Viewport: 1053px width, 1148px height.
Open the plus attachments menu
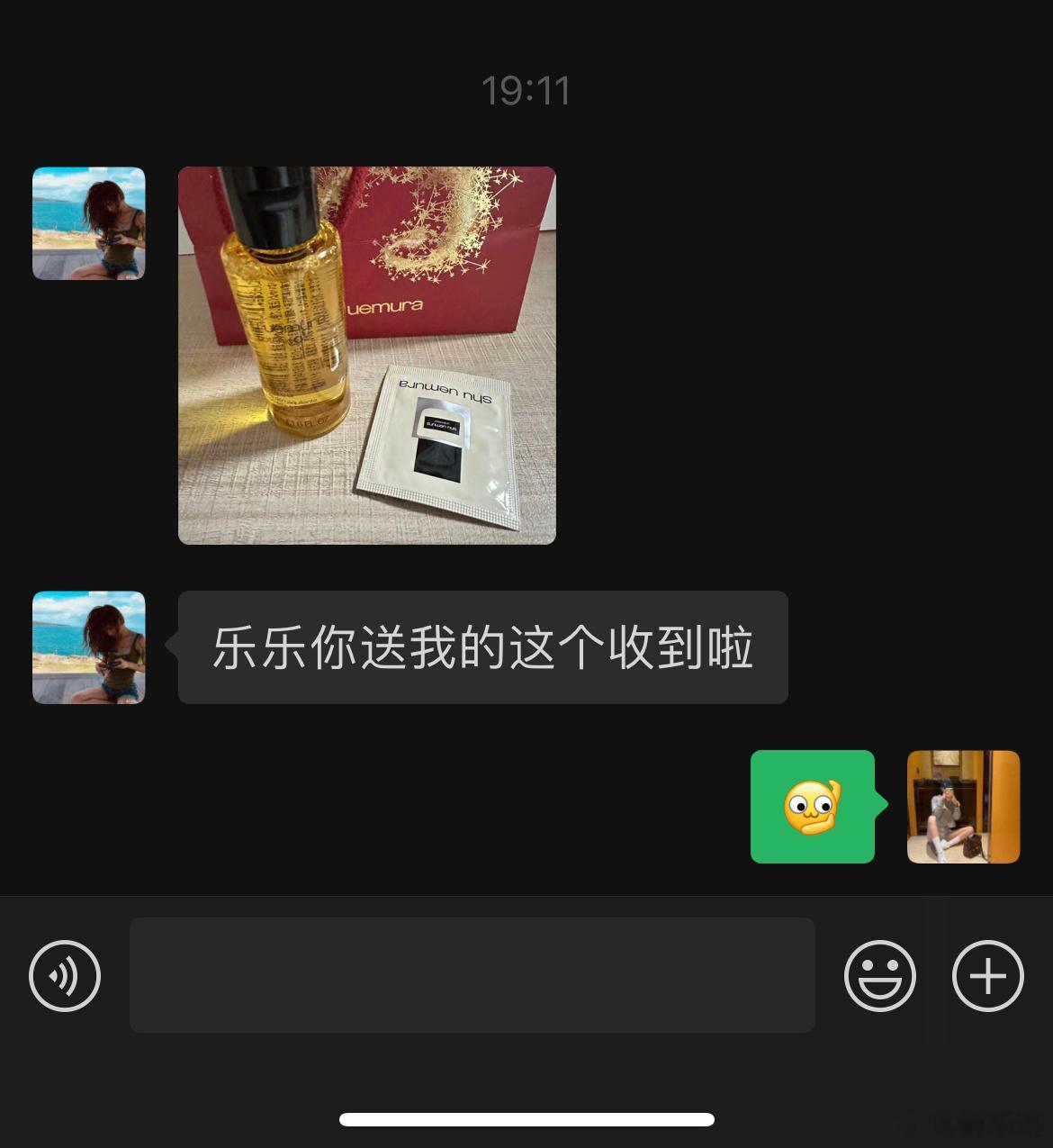click(x=987, y=976)
